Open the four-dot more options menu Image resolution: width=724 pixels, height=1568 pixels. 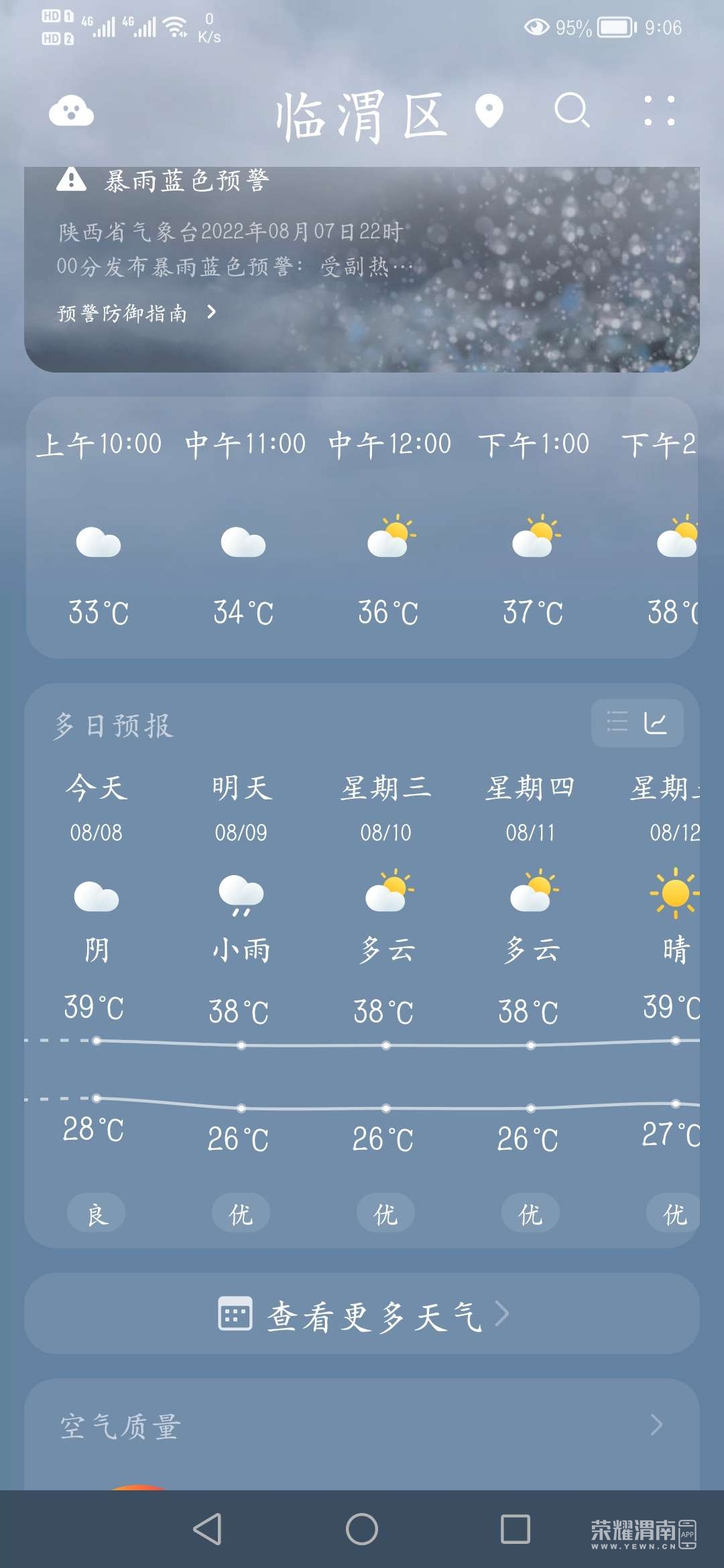click(x=659, y=111)
